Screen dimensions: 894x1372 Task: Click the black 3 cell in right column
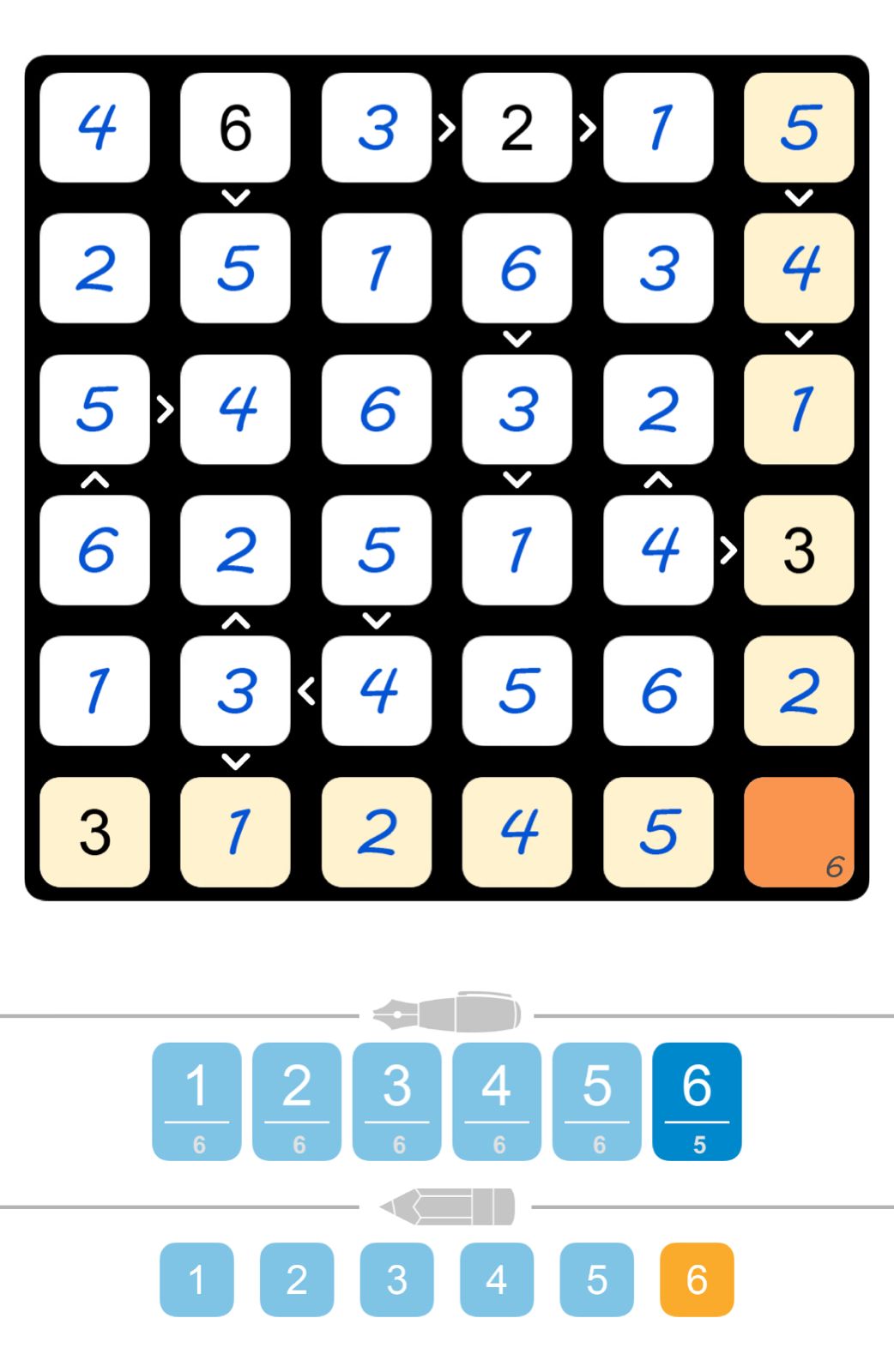[x=798, y=551]
